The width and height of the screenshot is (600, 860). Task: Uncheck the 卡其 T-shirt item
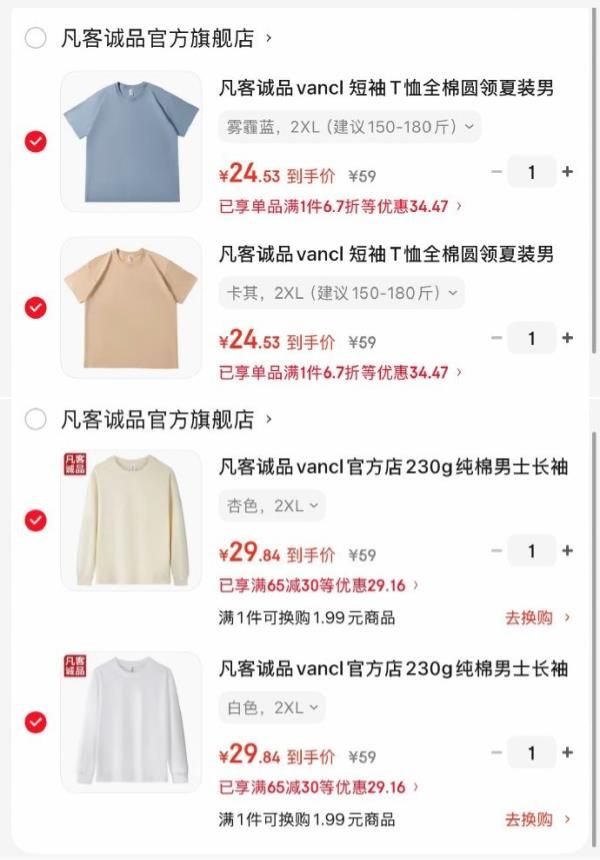[35, 307]
